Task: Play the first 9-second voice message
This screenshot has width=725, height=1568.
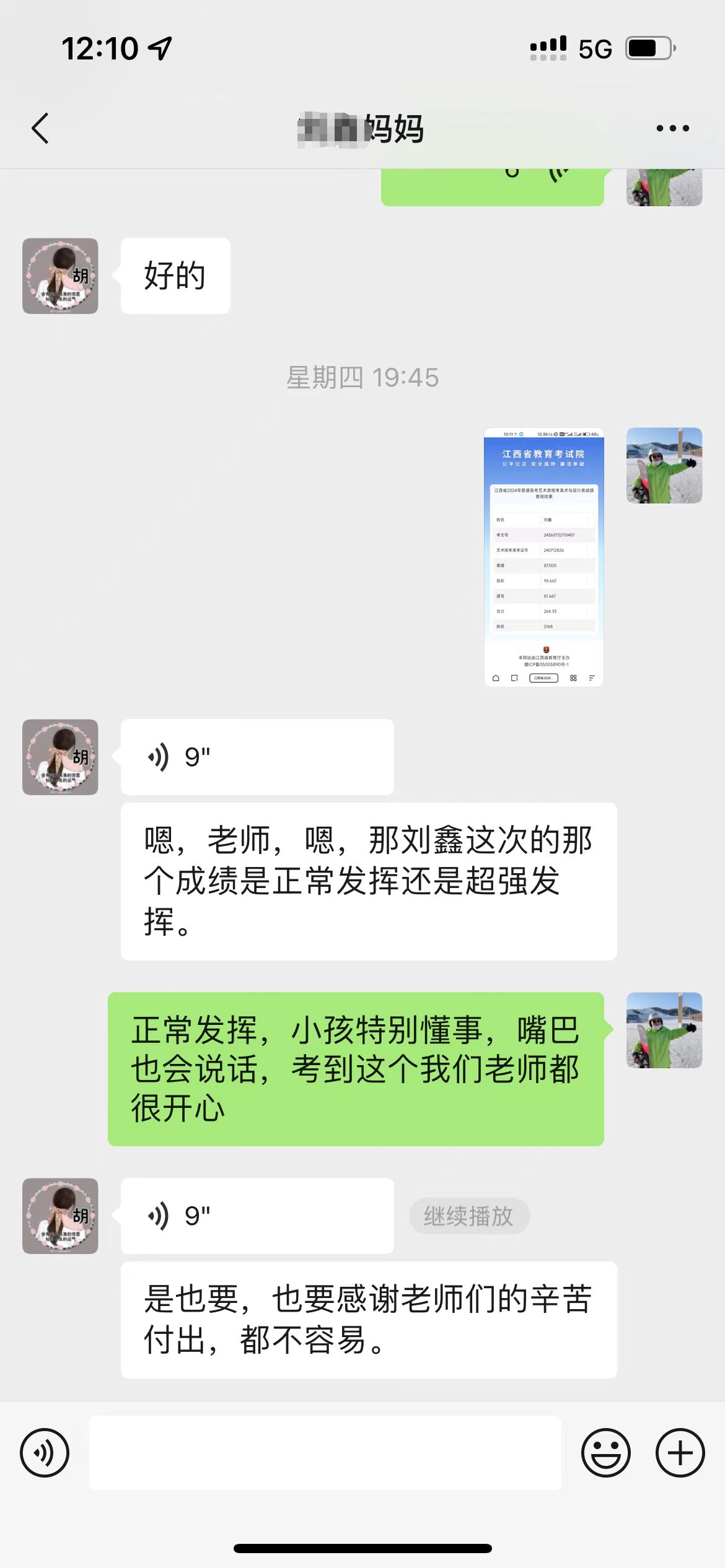Action: pyautogui.click(x=257, y=757)
